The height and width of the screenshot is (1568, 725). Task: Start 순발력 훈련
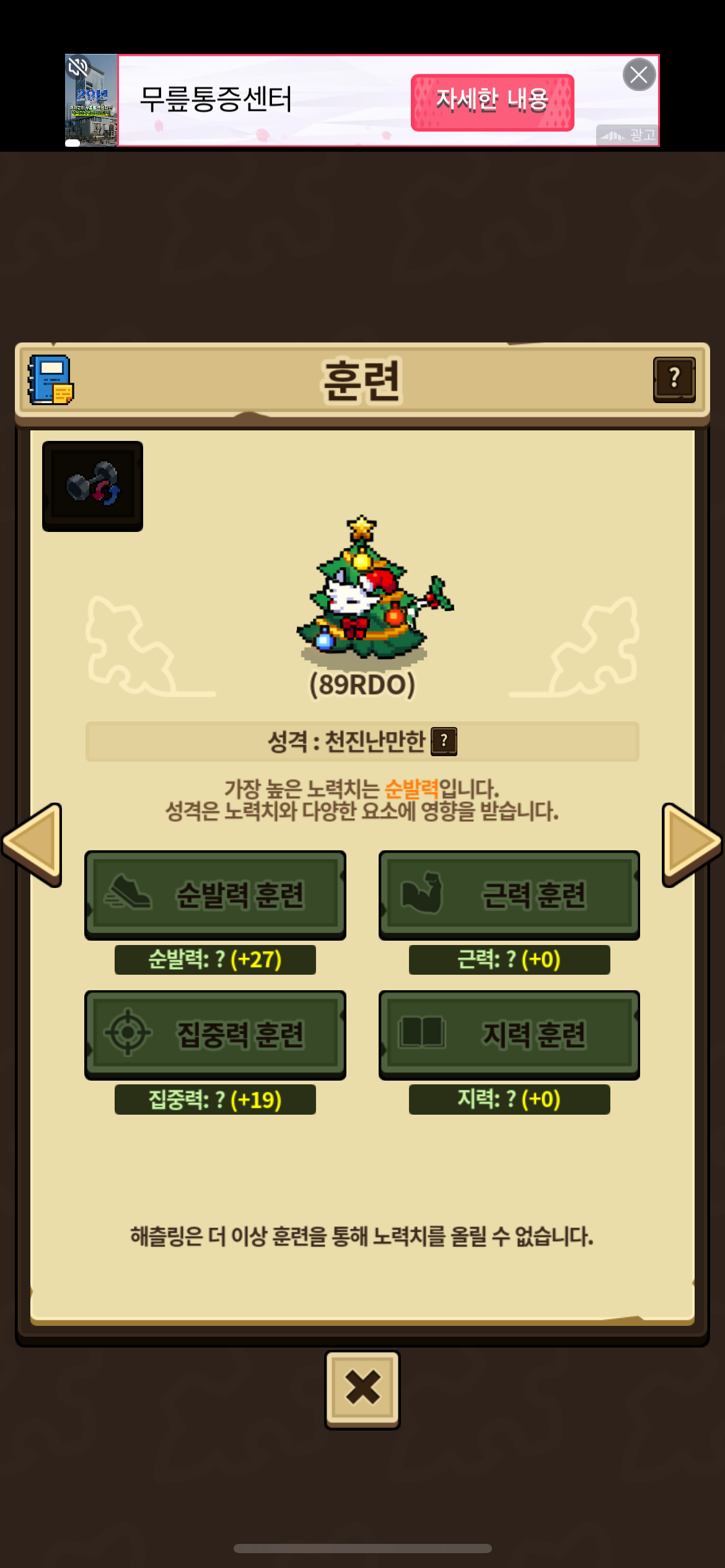coord(215,894)
